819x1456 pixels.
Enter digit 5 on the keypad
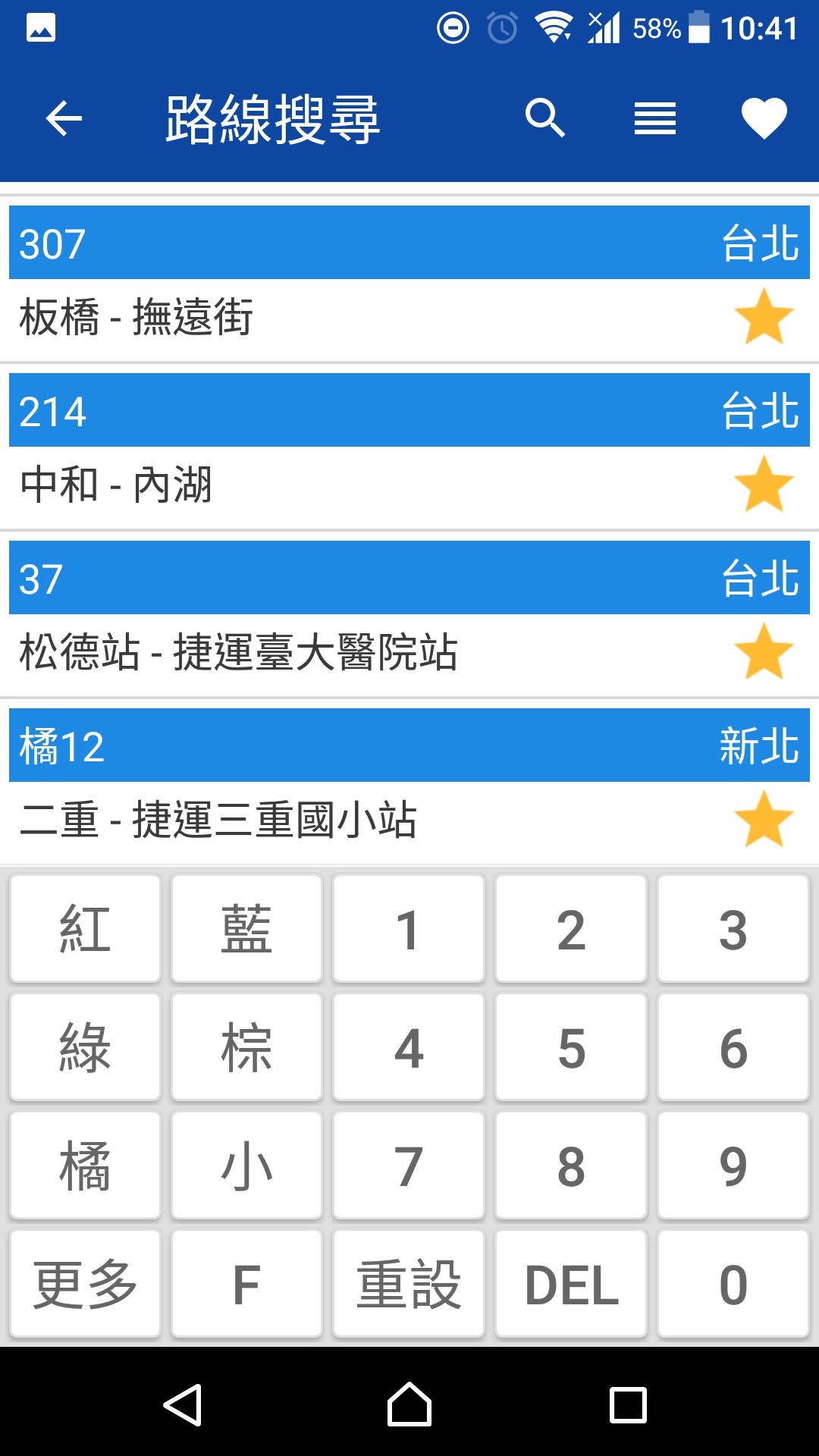pyautogui.click(x=570, y=1047)
